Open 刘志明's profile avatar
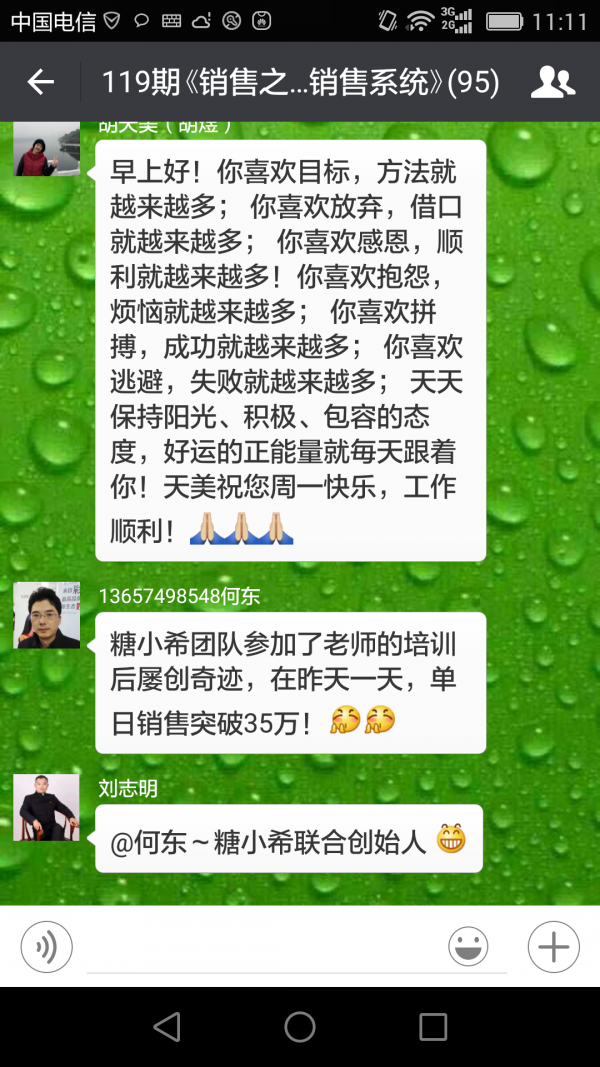600x1067 pixels. [46, 806]
